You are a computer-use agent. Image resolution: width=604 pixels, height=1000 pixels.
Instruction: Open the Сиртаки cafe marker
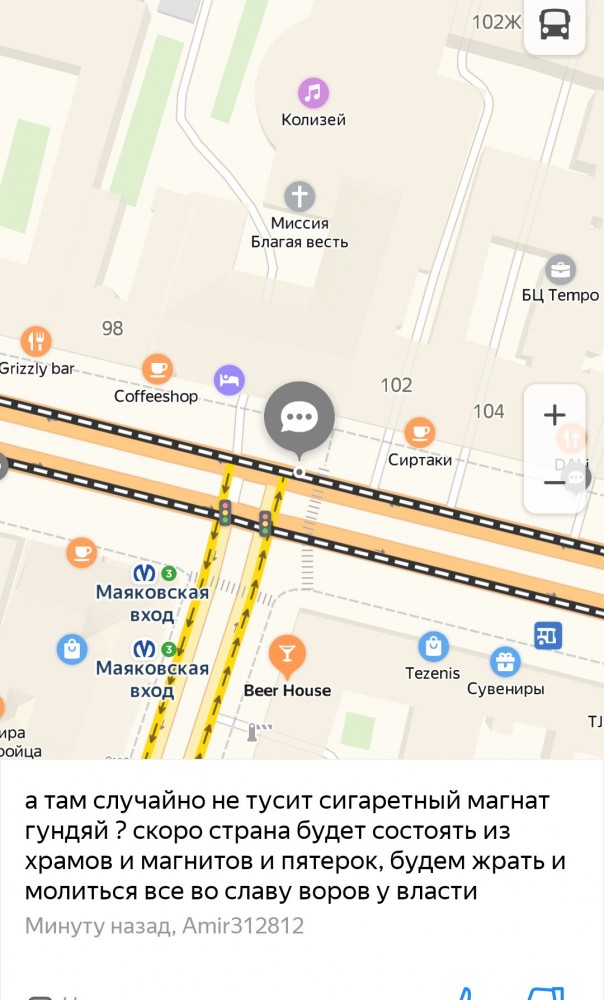tap(420, 433)
